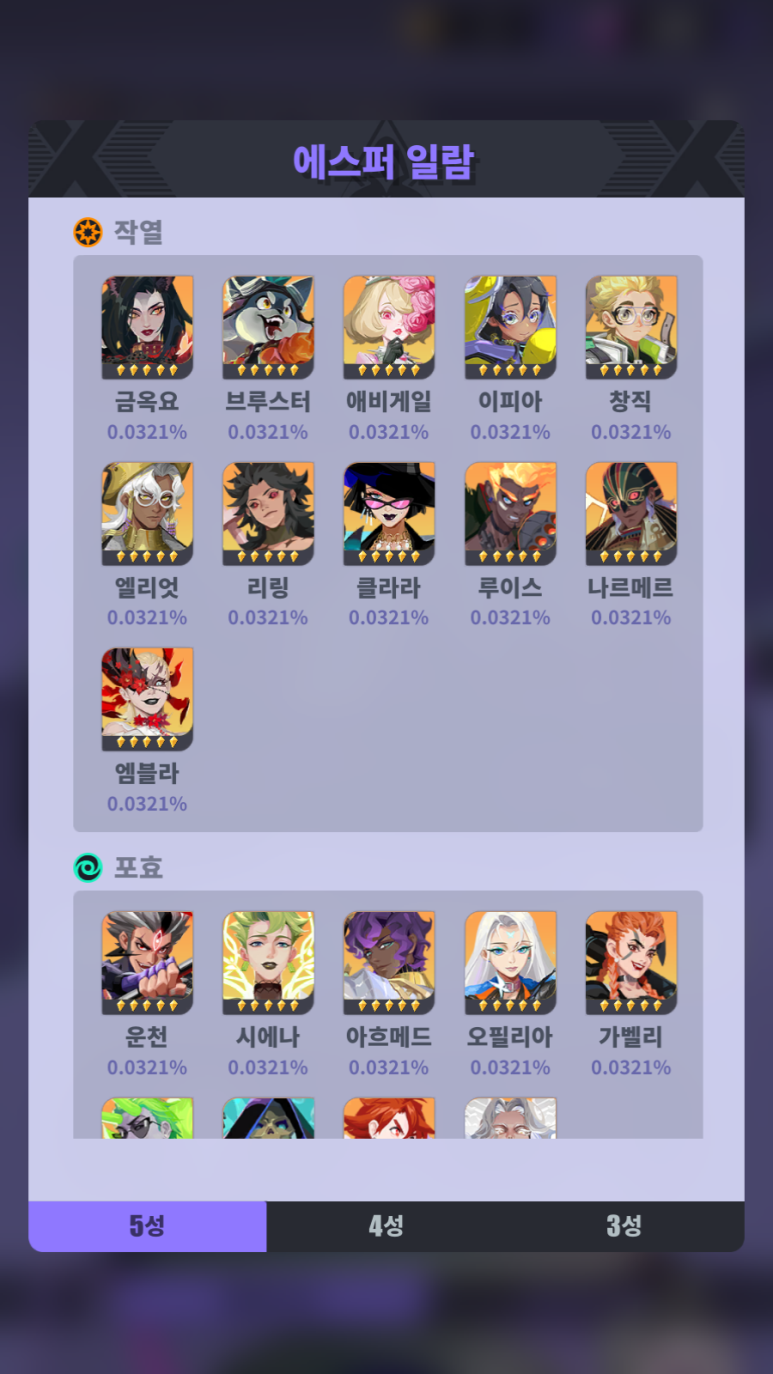Viewport: 773px width, 1374px height.
Task: Open the esper portrait for 오필리아
Action: click(x=510, y=962)
